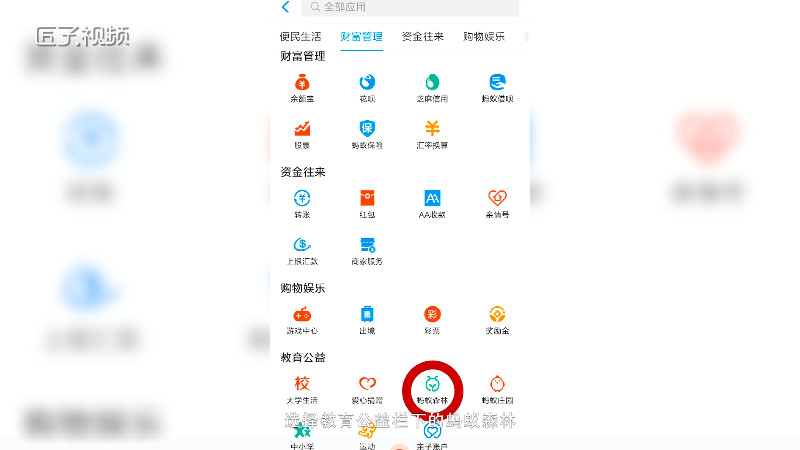Switch to the 购物娱乐 tab

[x=483, y=36]
